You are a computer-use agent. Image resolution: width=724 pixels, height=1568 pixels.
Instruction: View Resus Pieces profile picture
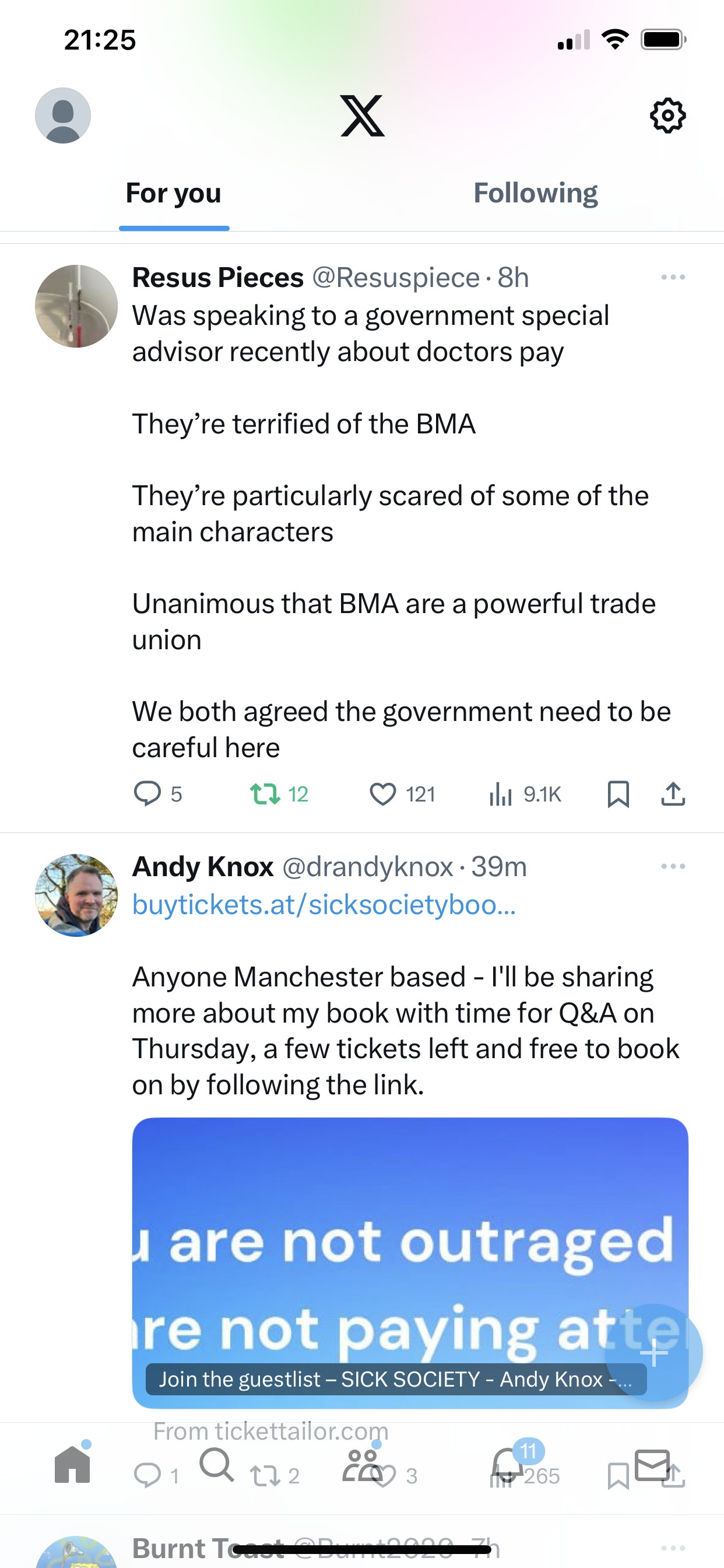point(76,306)
